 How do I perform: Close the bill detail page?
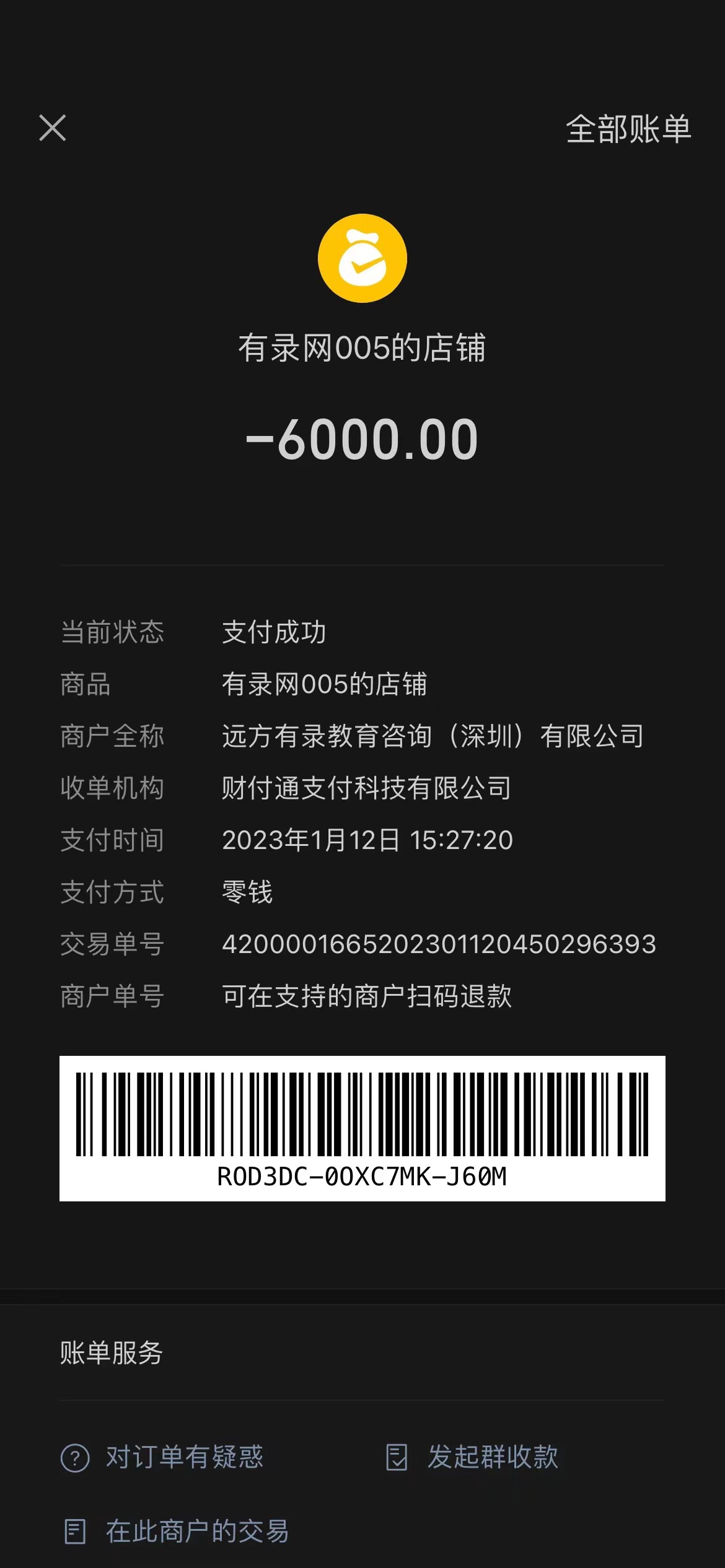[53, 128]
